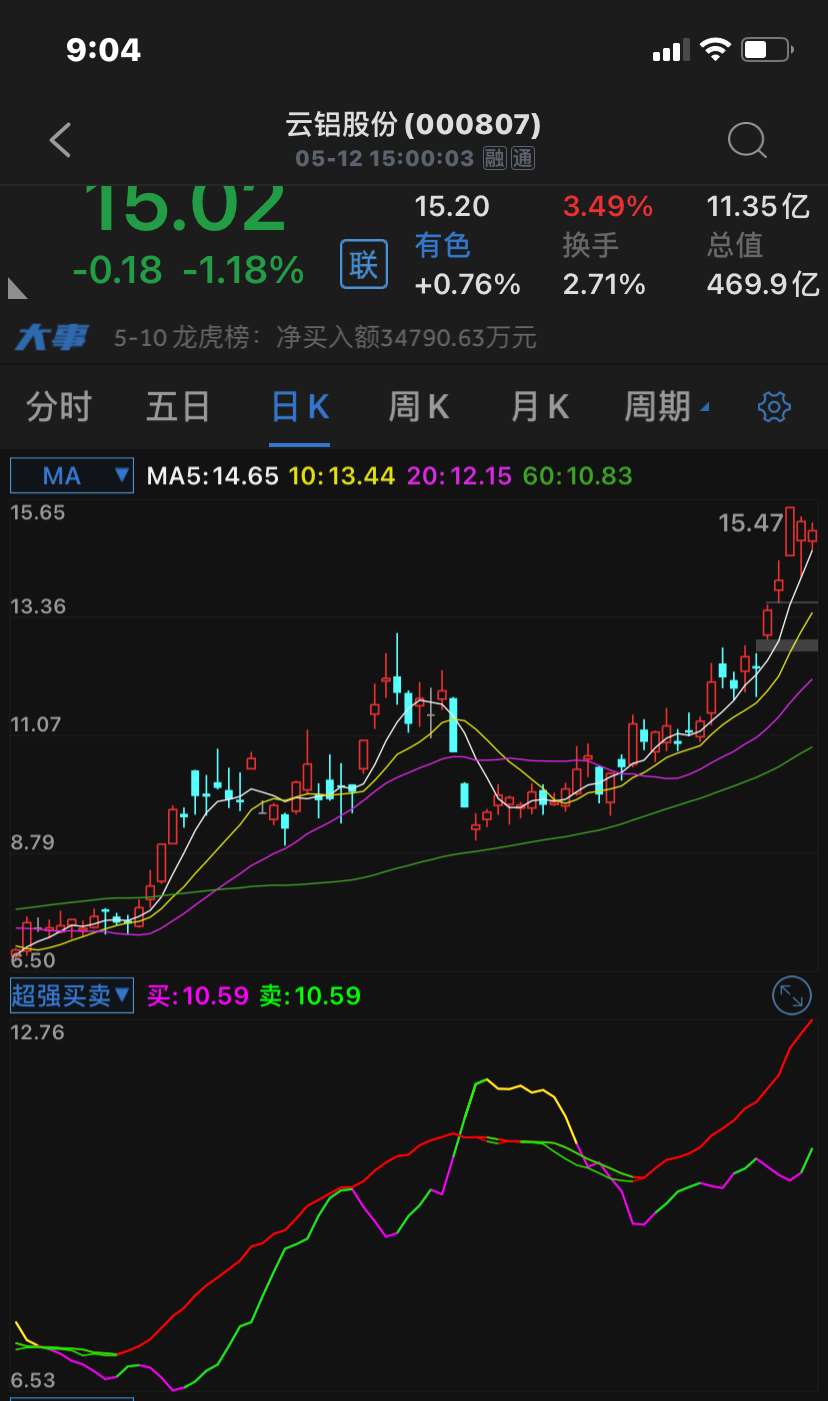
Task: Tap the 融 margin trading badge
Action: tap(493, 158)
